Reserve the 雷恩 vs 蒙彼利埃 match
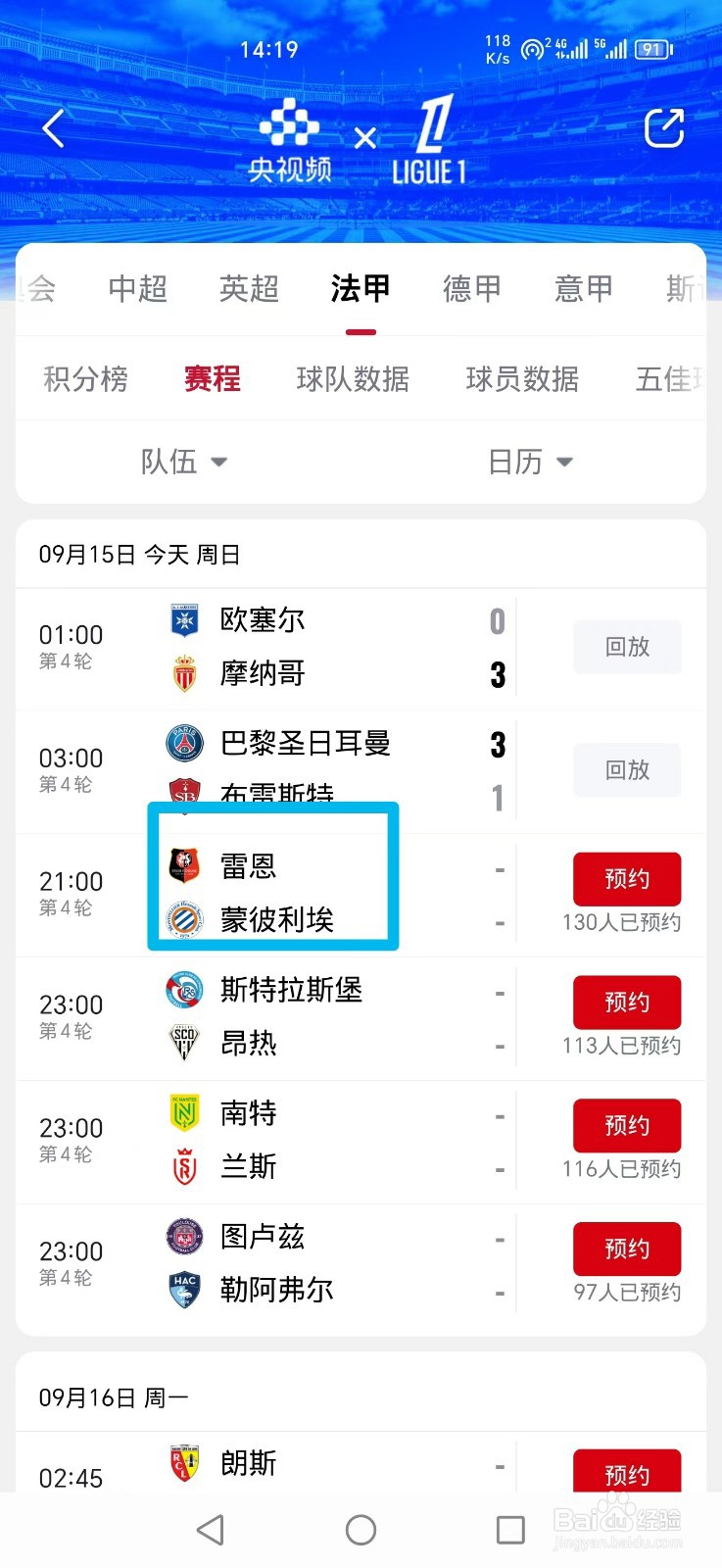Image resolution: width=722 pixels, height=1568 pixels. pyautogui.click(x=627, y=879)
